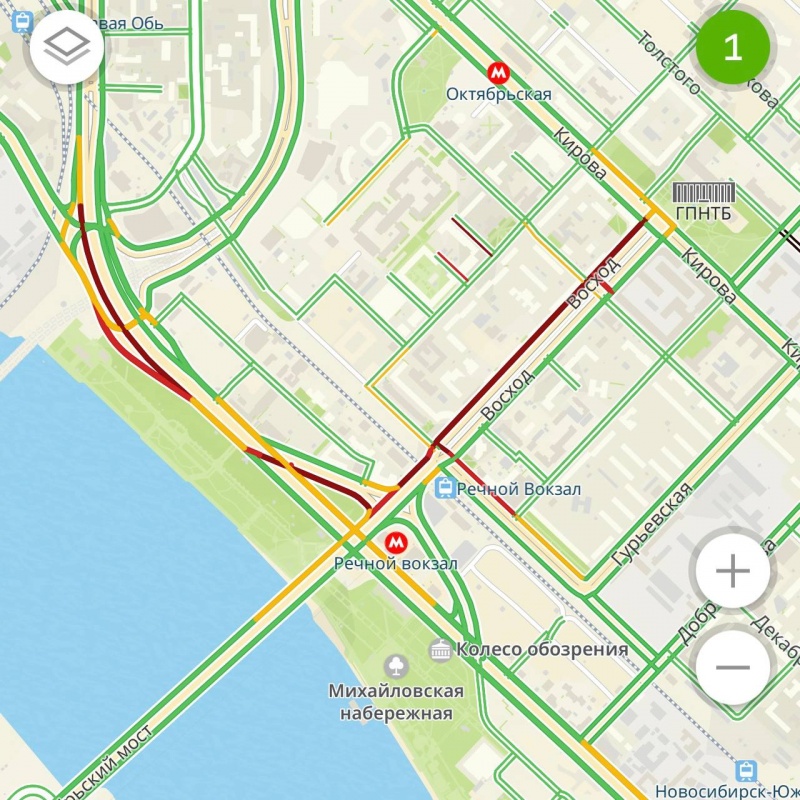
Task: Select the Михайловская набережная park marker
Action: 396,666
